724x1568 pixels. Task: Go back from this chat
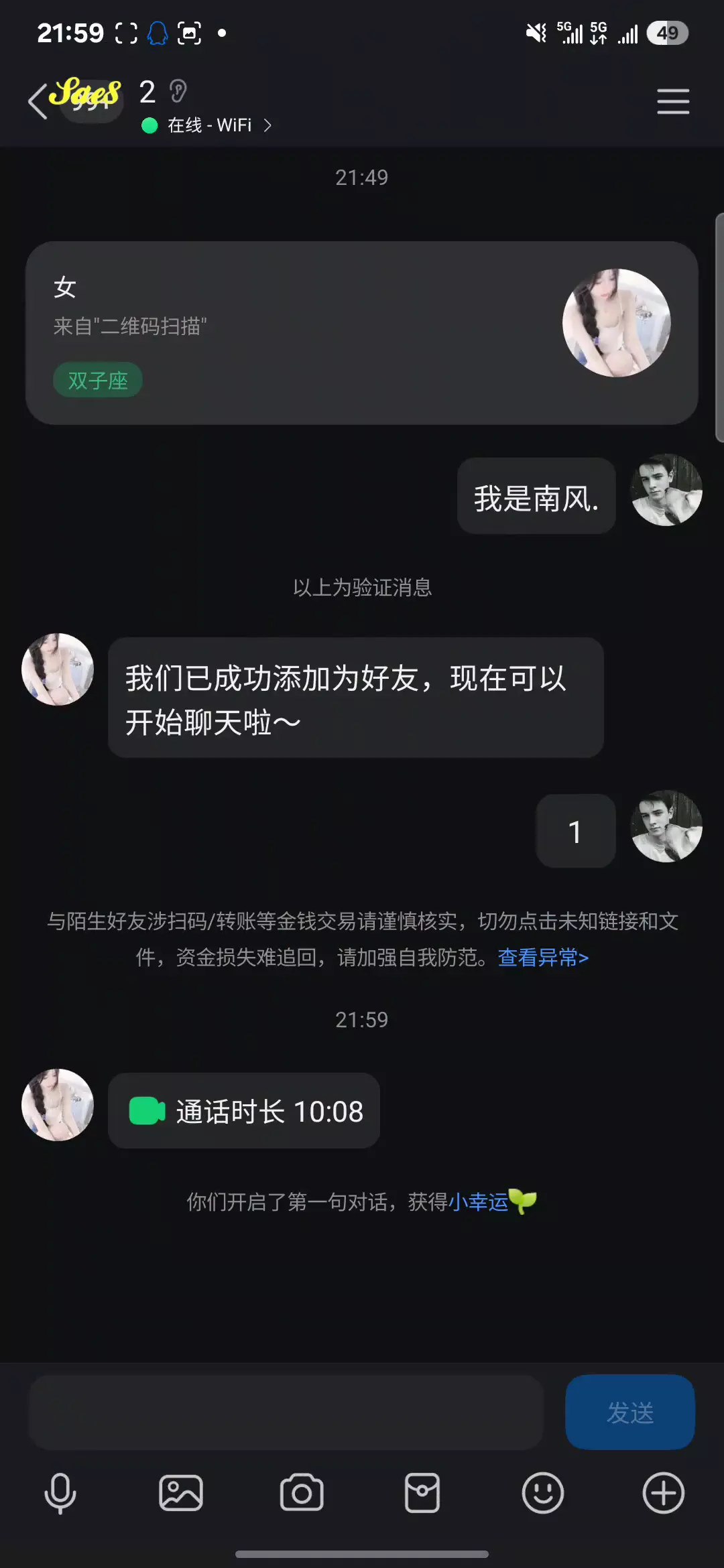38,102
